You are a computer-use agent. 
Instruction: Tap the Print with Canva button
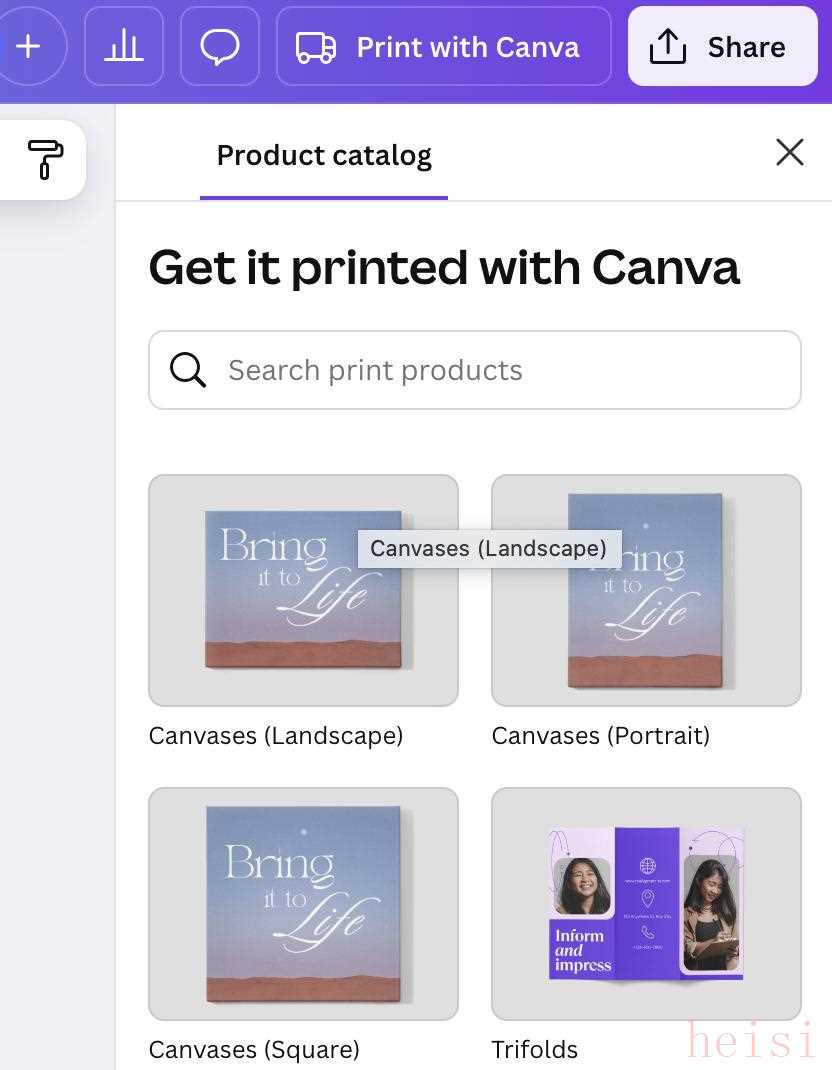click(443, 46)
